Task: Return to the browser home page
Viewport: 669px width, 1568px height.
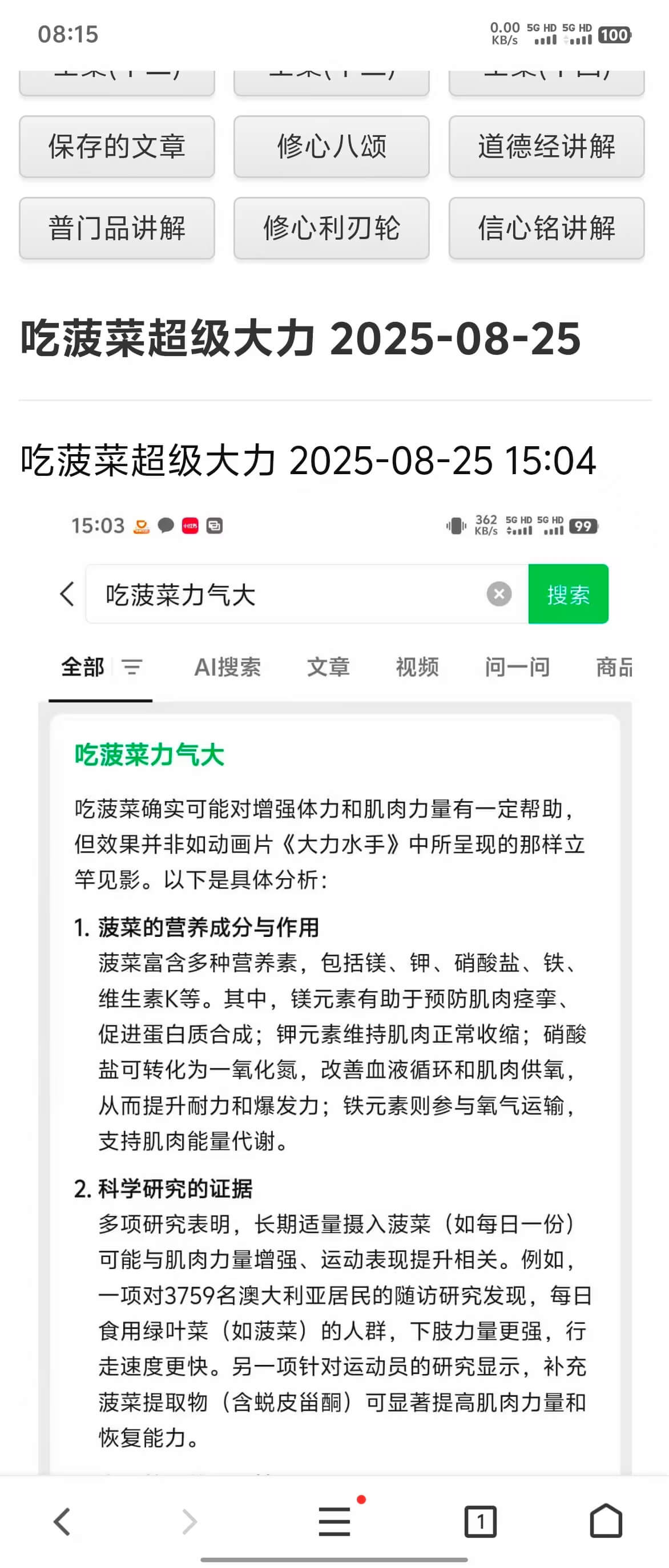Action: pos(606,1521)
